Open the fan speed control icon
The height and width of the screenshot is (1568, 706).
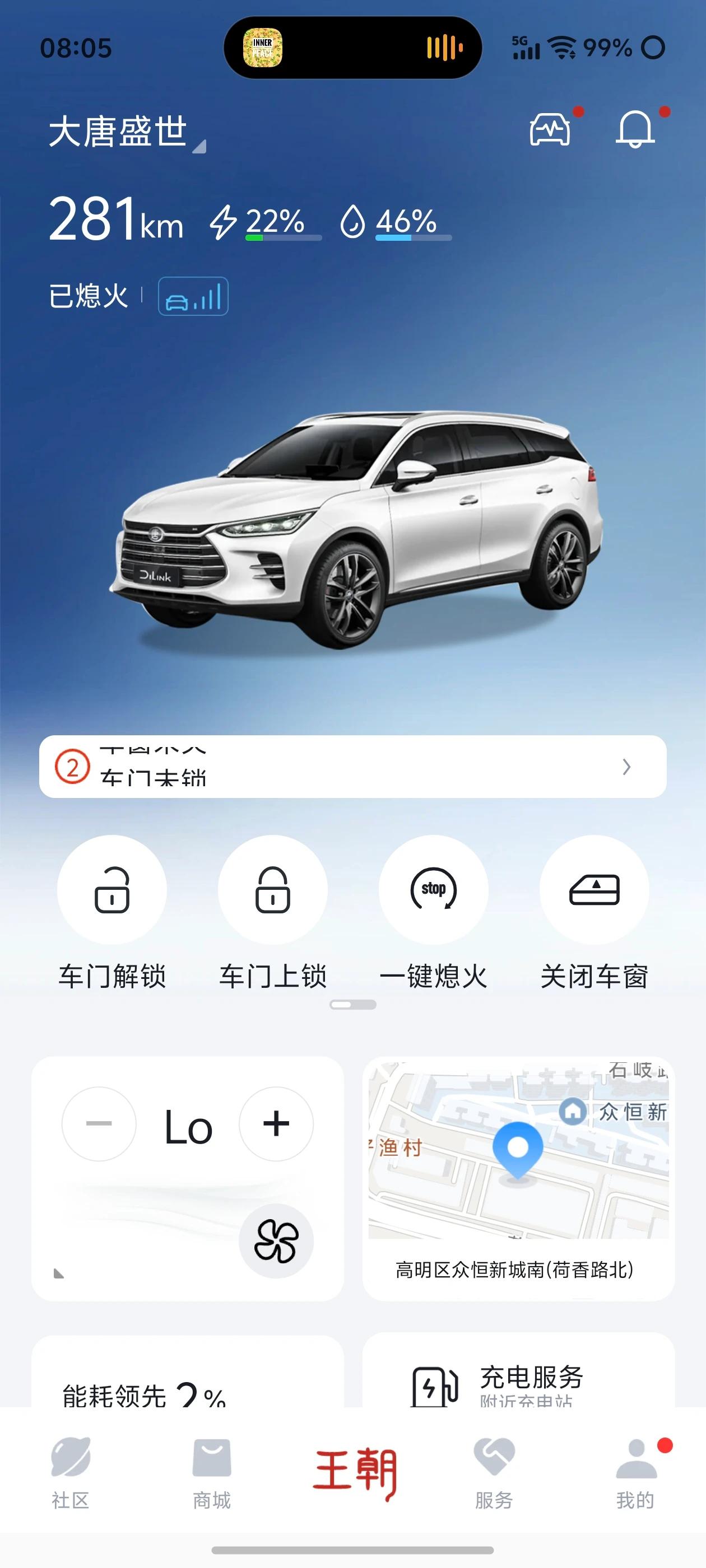278,1240
